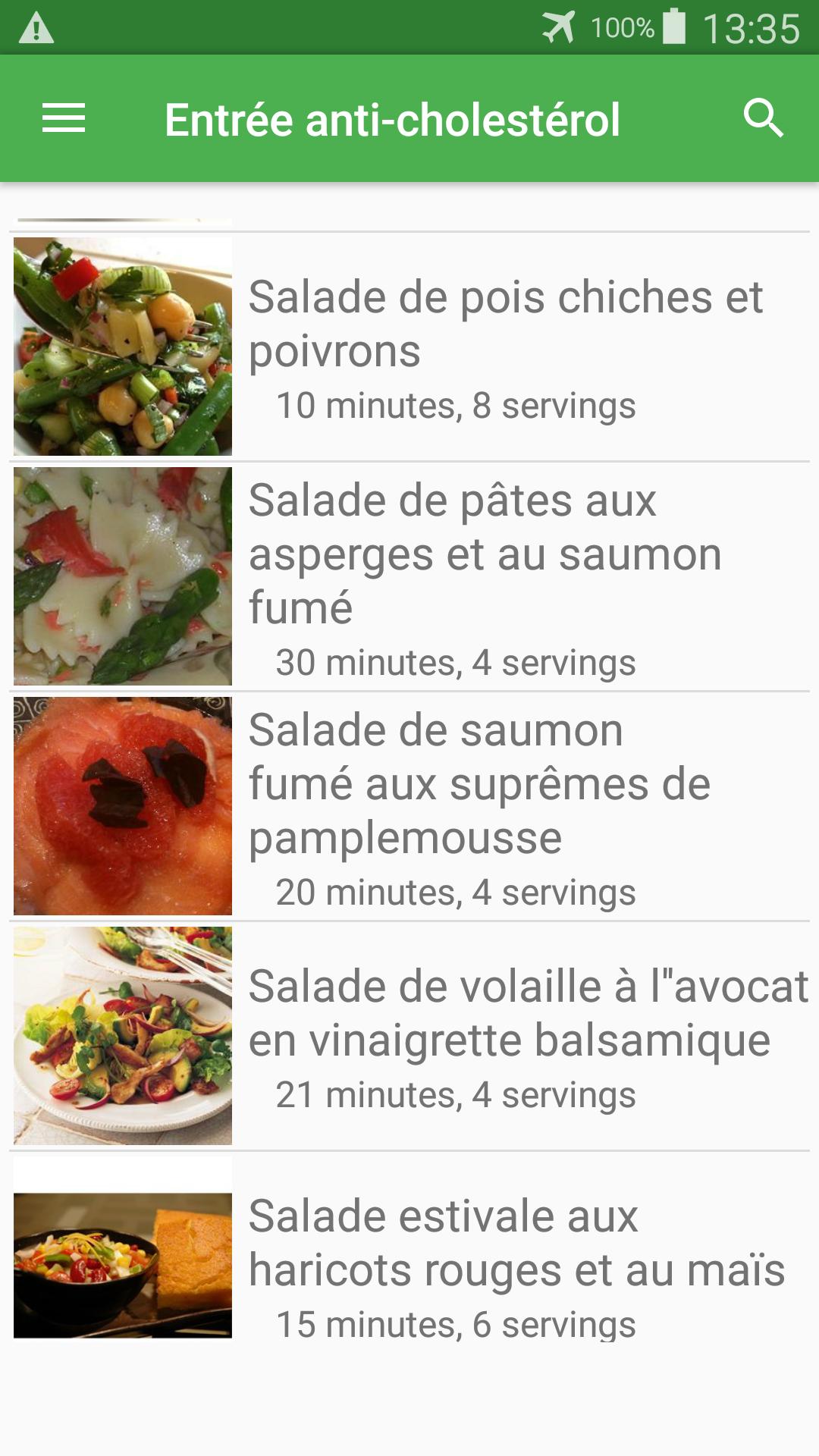Open the hamburger navigation drawer

(64, 118)
